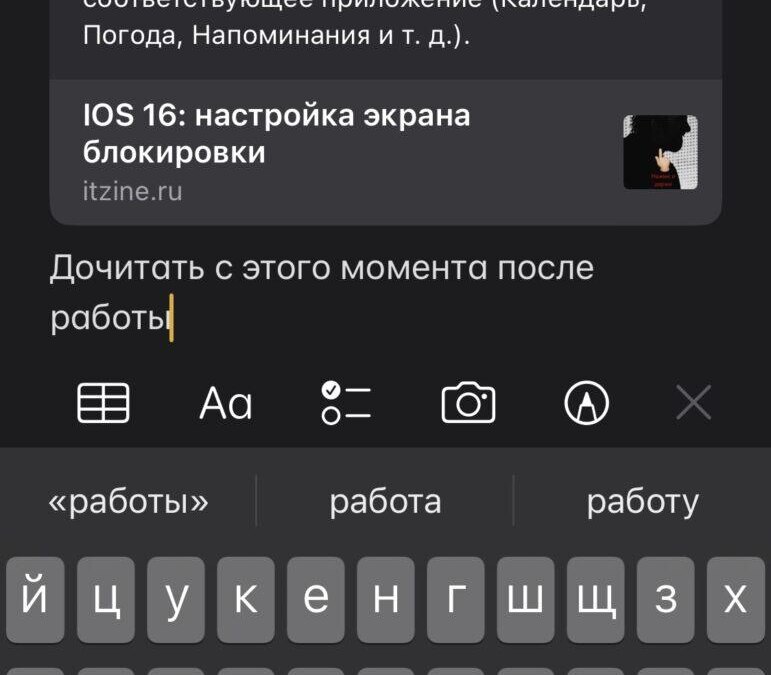
Task: Insert a table into the note
Action: 103,403
